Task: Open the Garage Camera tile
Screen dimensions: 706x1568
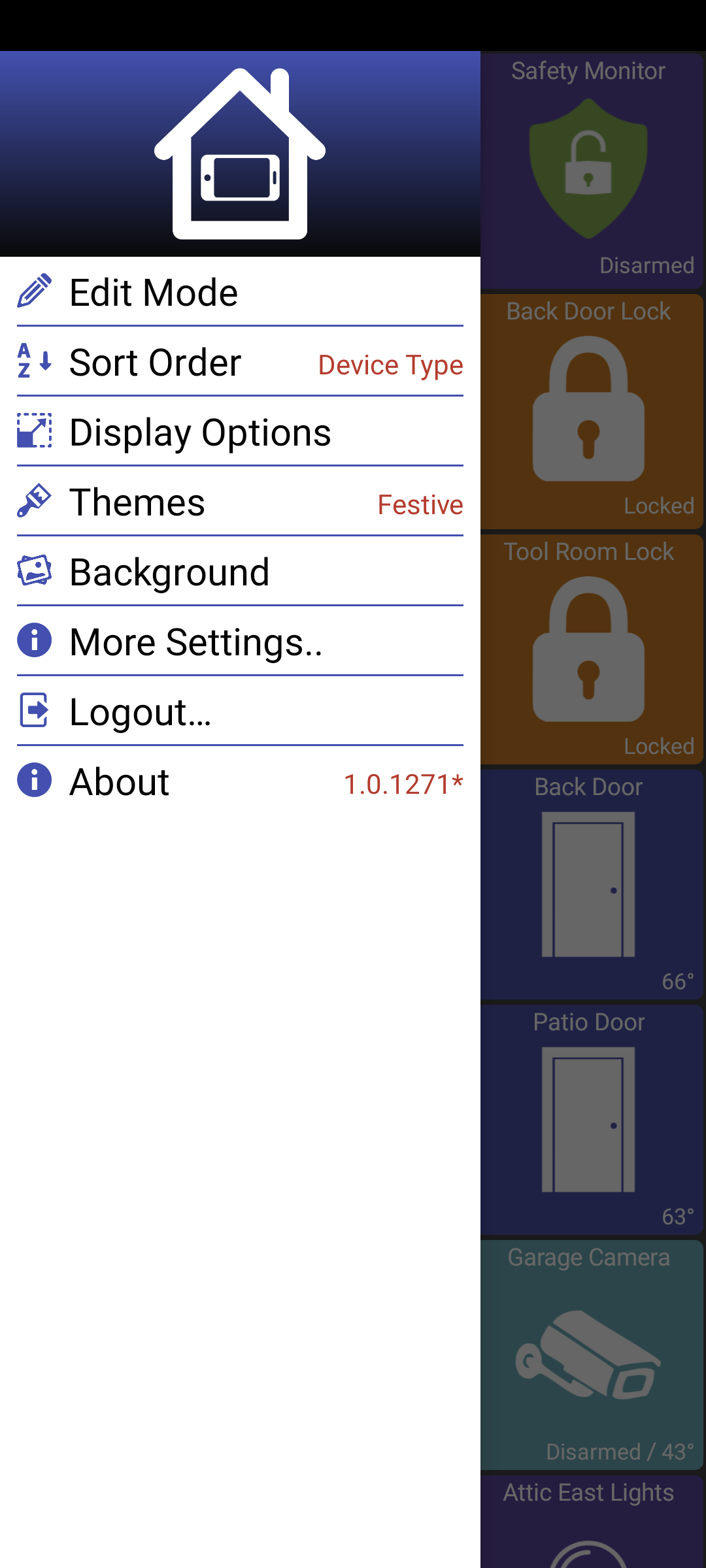Action: [592, 1355]
